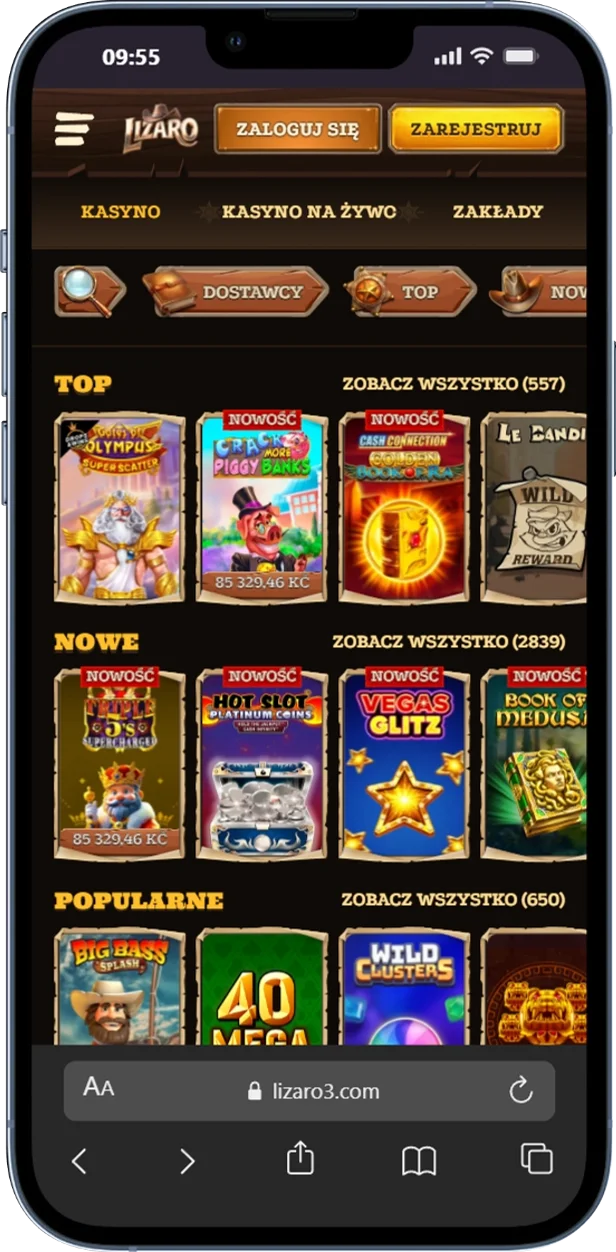
Task: Open Safari's share sheet
Action: coord(300,1160)
